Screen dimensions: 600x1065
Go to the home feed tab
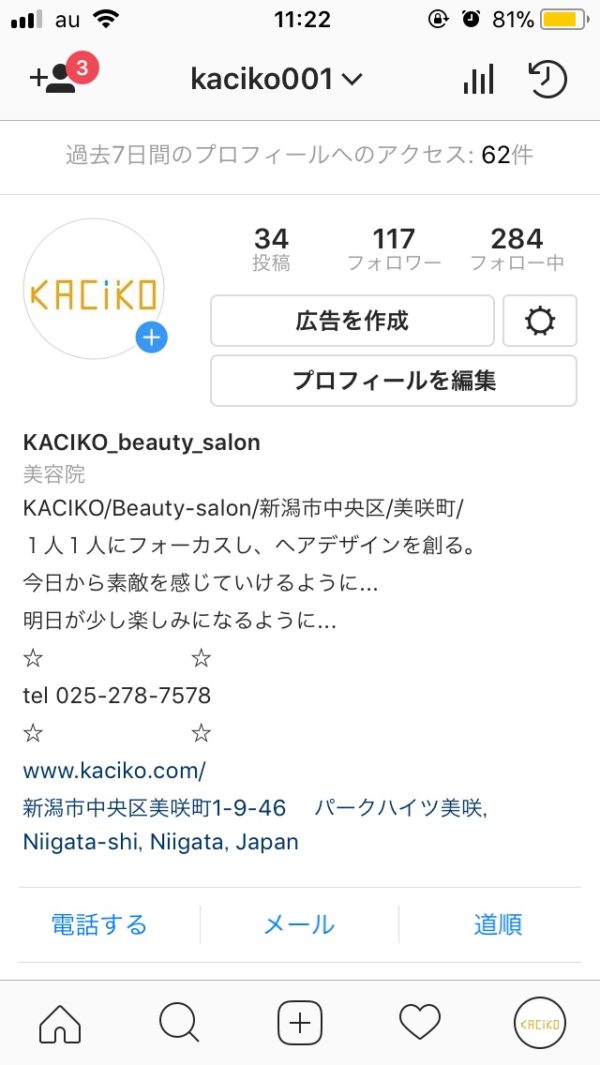tap(59, 1023)
